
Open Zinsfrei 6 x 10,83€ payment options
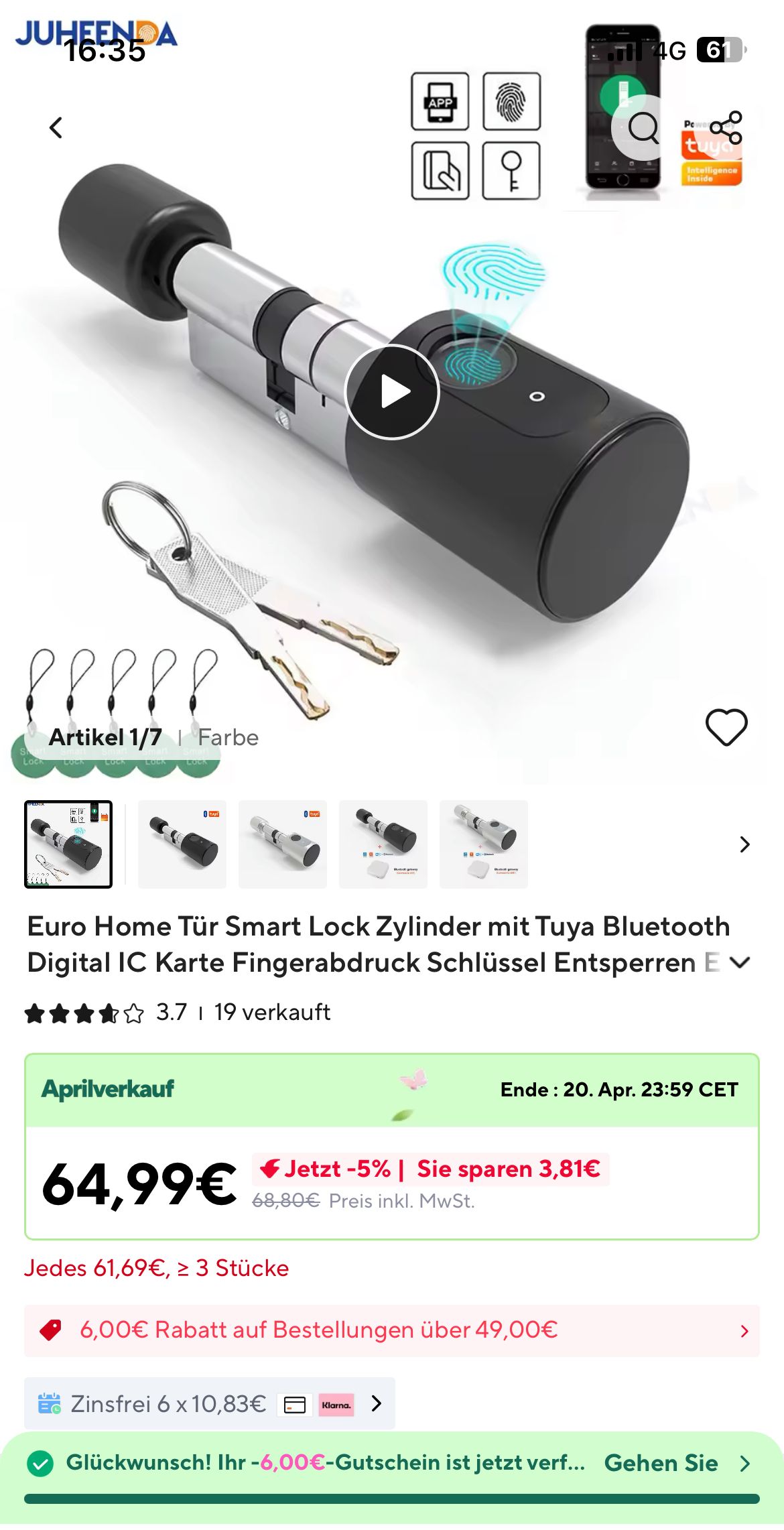tap(209, 1403)
